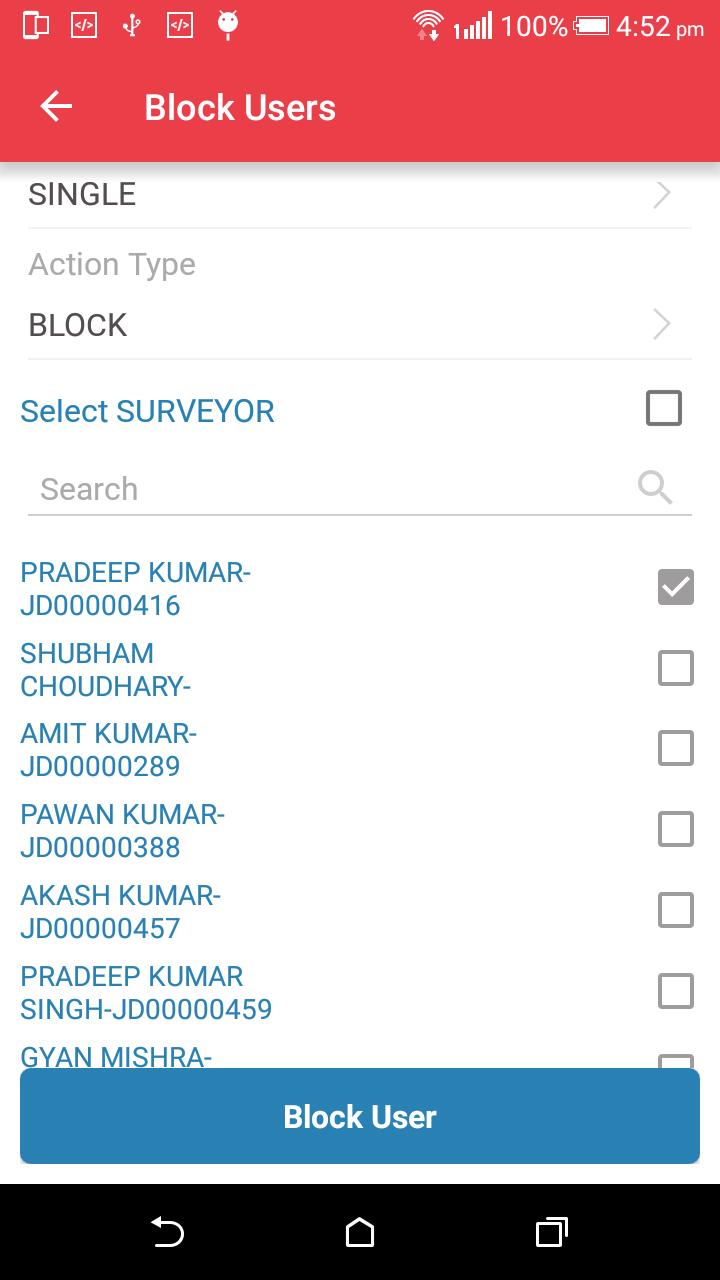Image resolution: width=720 pixels, height=1280 pixels.
Task: Tap the Block User button
Action: (360, 1116)
